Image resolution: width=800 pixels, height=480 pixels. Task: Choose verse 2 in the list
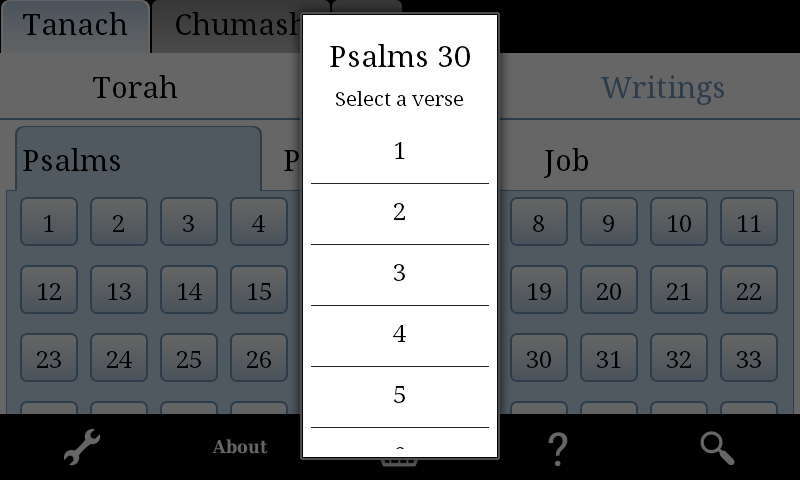(399, 213)
